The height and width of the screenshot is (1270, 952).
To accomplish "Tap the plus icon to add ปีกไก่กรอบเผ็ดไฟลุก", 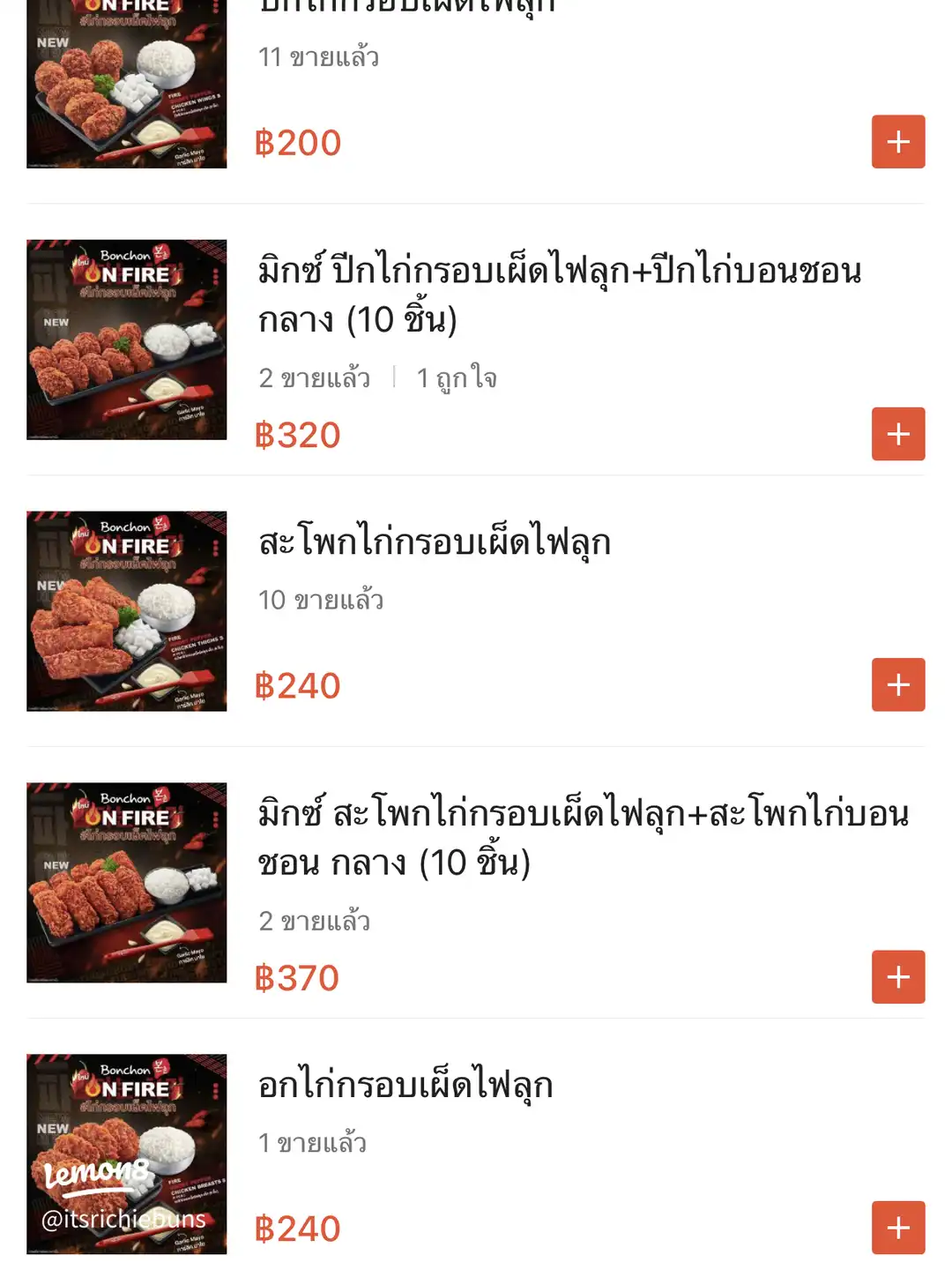I will (x=897, y=140).
